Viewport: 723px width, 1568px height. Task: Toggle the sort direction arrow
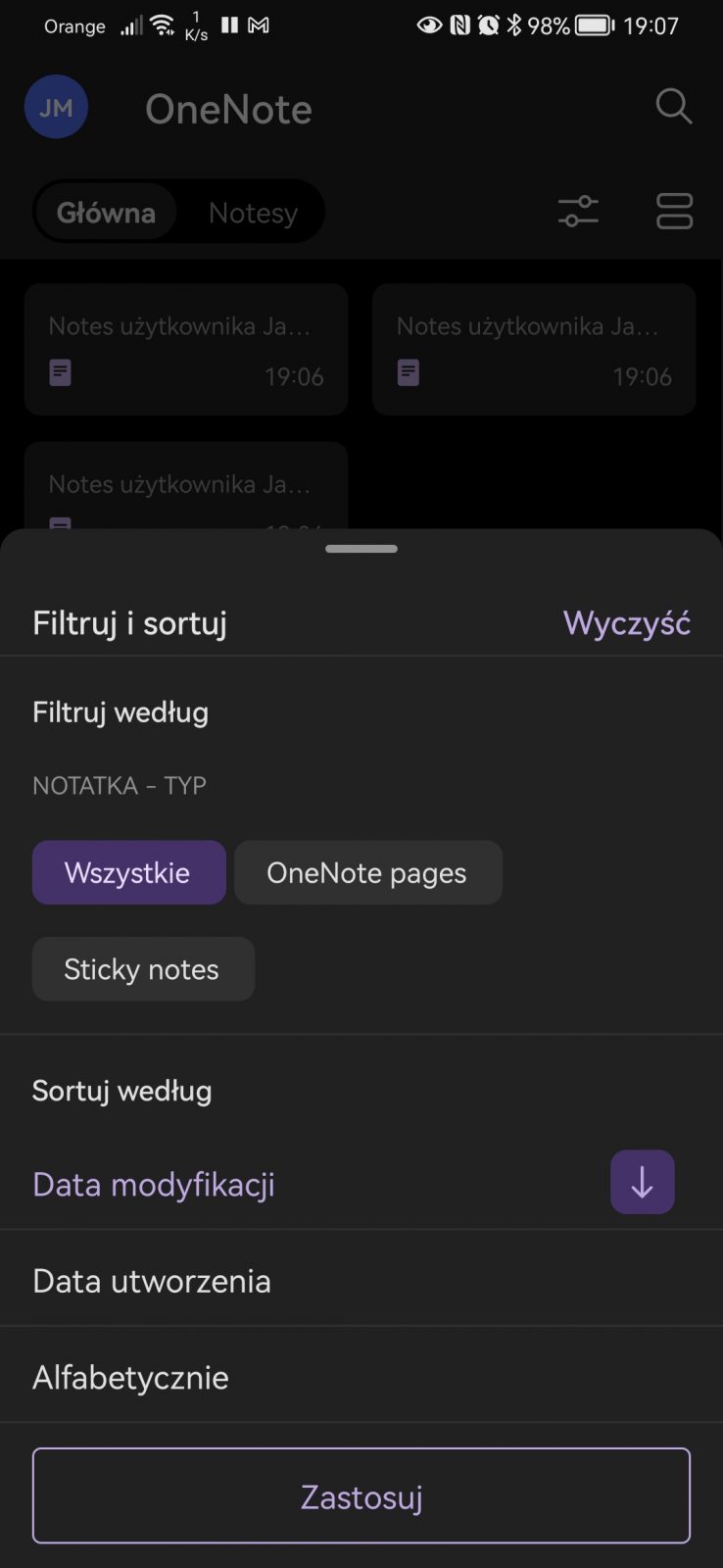(x=642, y=1182)
